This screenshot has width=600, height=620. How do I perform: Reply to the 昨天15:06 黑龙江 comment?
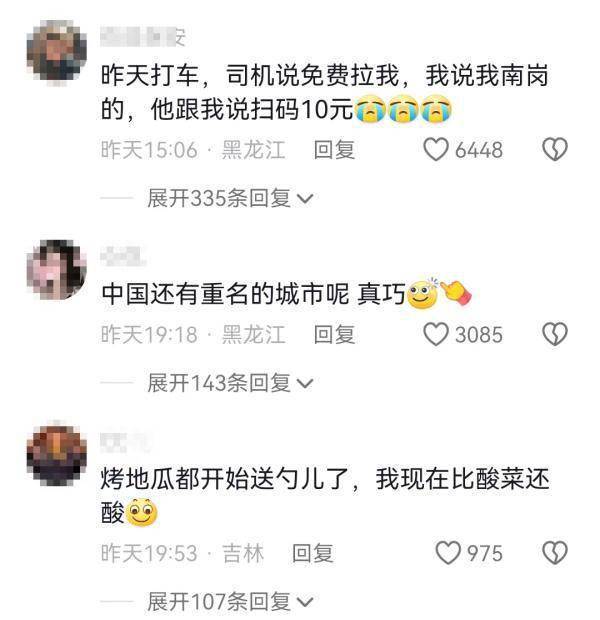[x=335, y=150]
